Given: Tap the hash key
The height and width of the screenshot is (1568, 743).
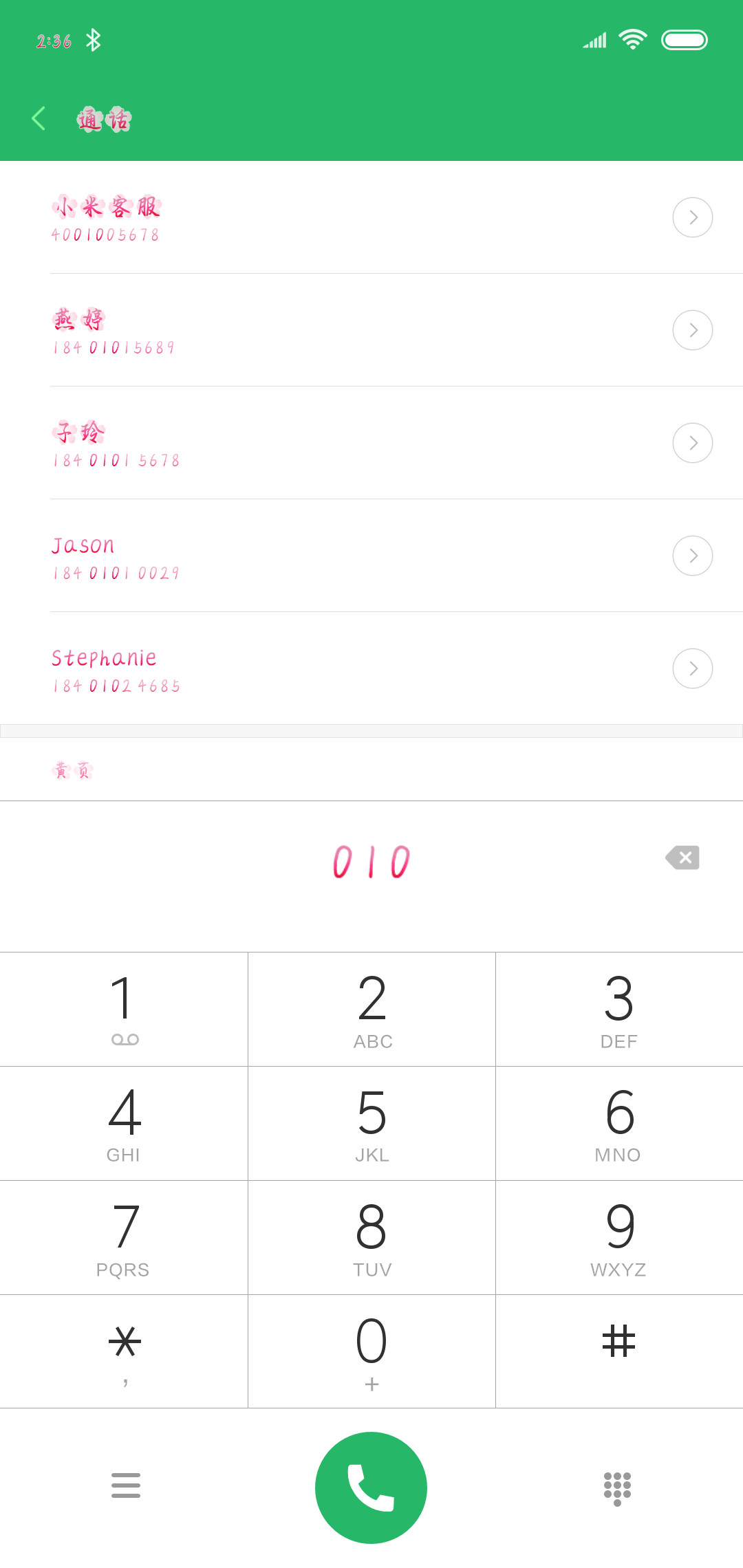Looking at the screenshot, I should point(619,1351).
